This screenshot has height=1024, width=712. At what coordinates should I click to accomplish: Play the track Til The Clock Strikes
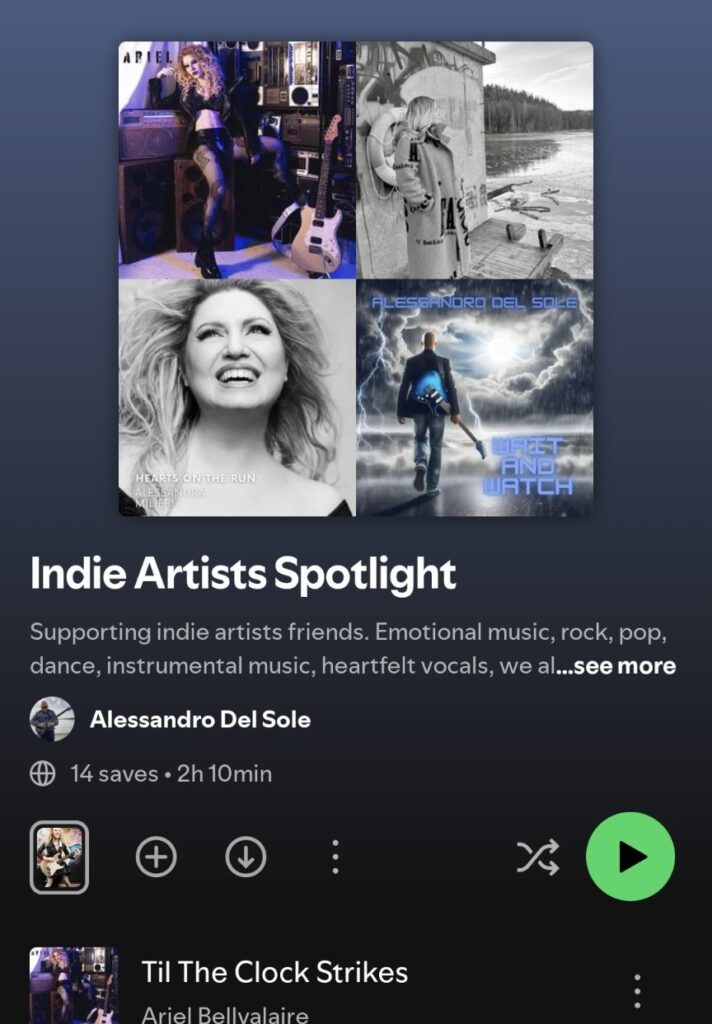pyautogui.click(x=275, y=972)
